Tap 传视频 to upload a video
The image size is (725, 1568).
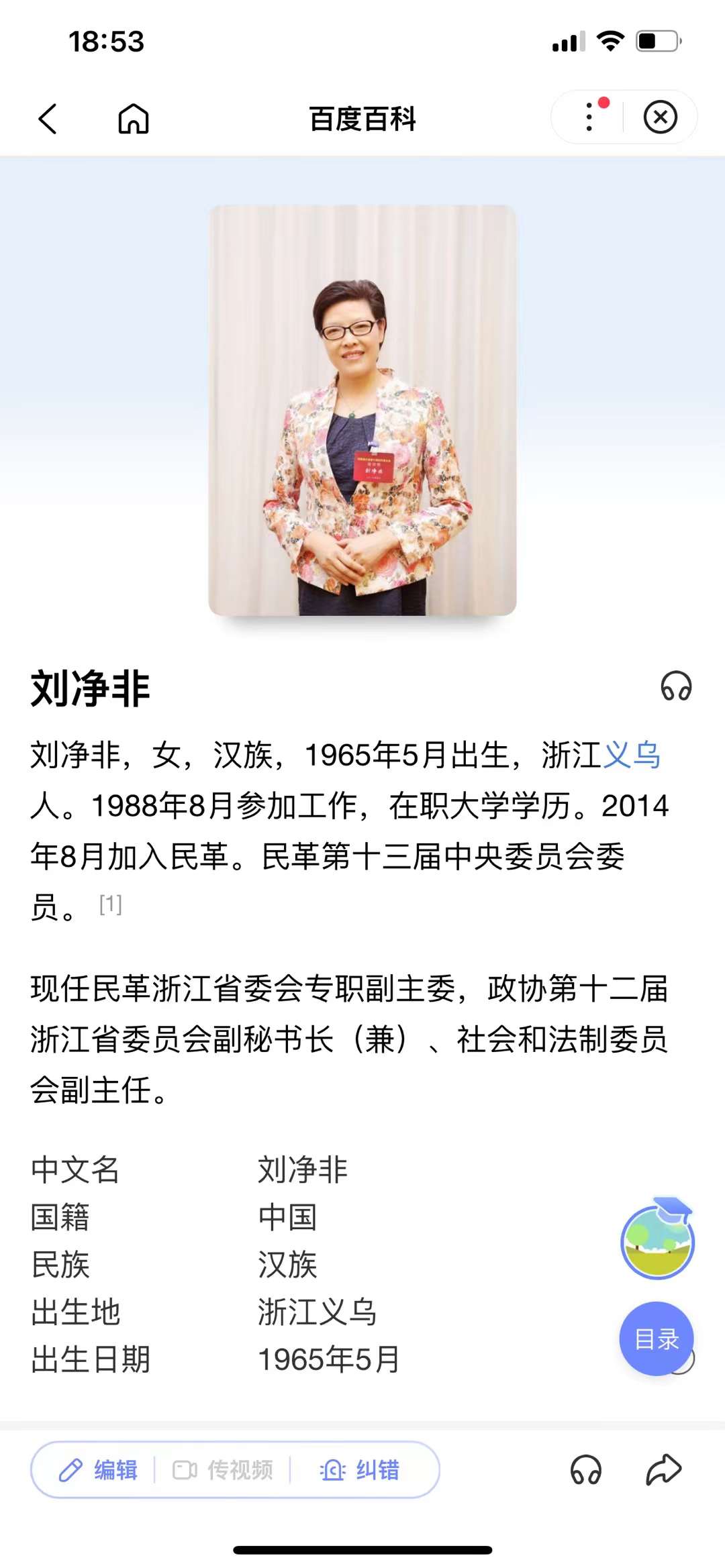click(x=223, y=1470)
